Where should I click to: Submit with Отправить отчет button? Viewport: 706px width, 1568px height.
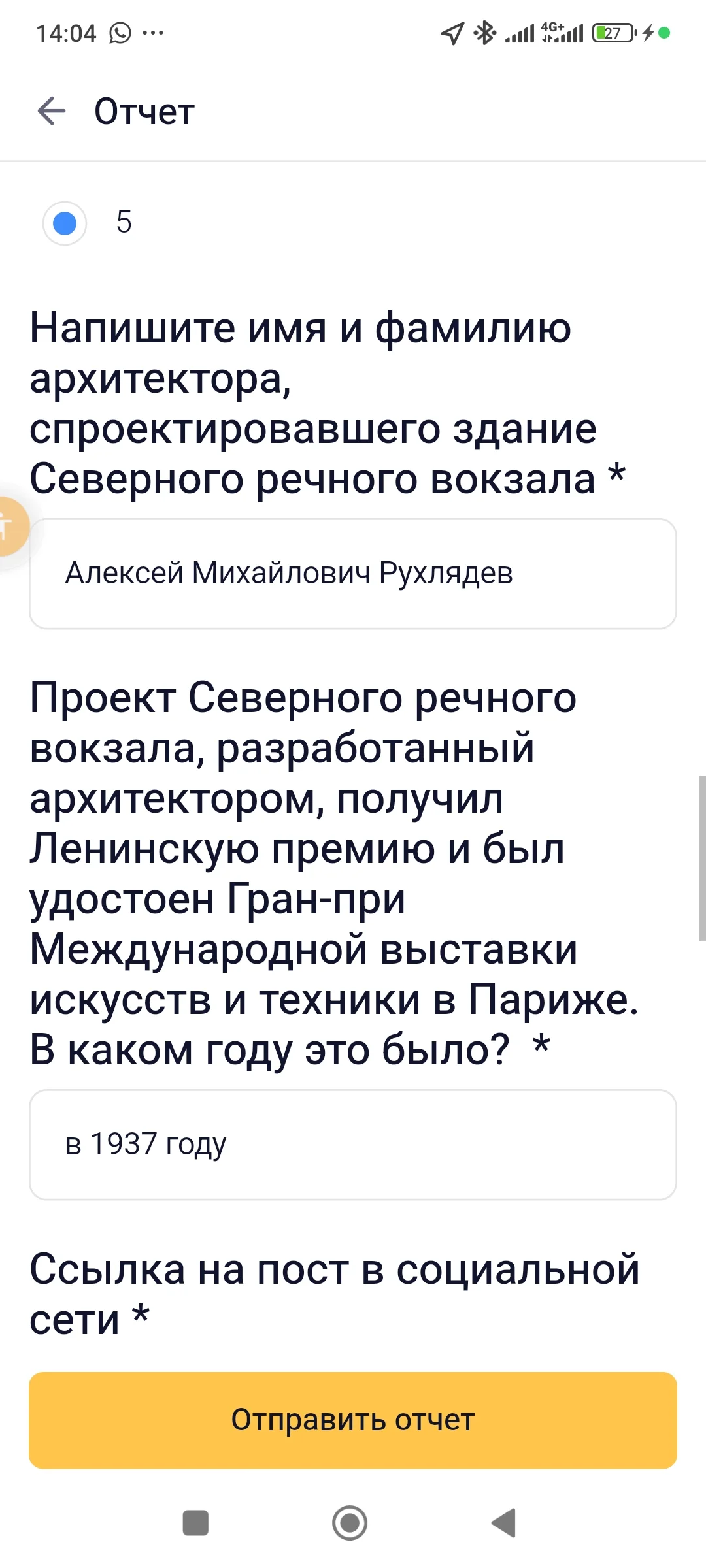click(x=353, y=1420)
